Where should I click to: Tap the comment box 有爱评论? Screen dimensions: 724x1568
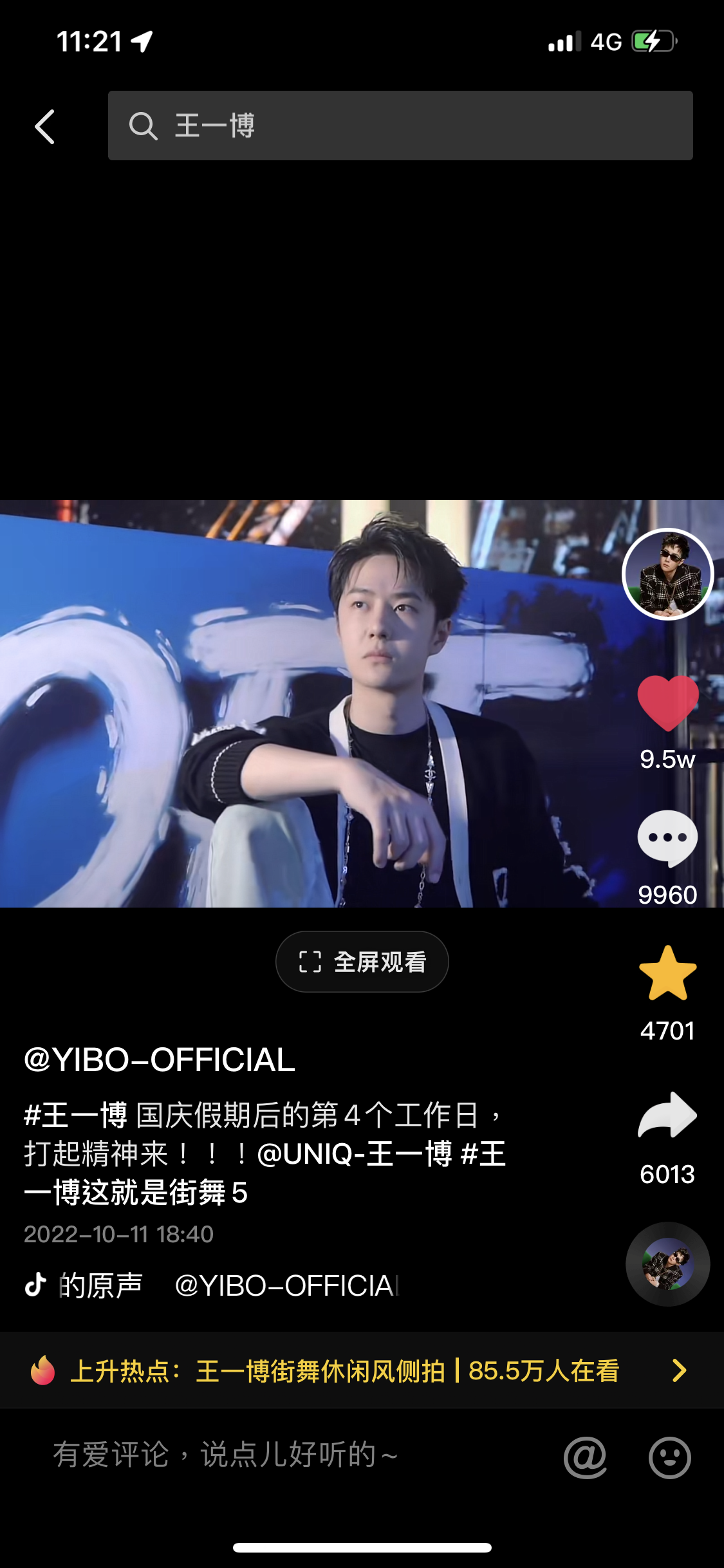tap(225, 1455)
